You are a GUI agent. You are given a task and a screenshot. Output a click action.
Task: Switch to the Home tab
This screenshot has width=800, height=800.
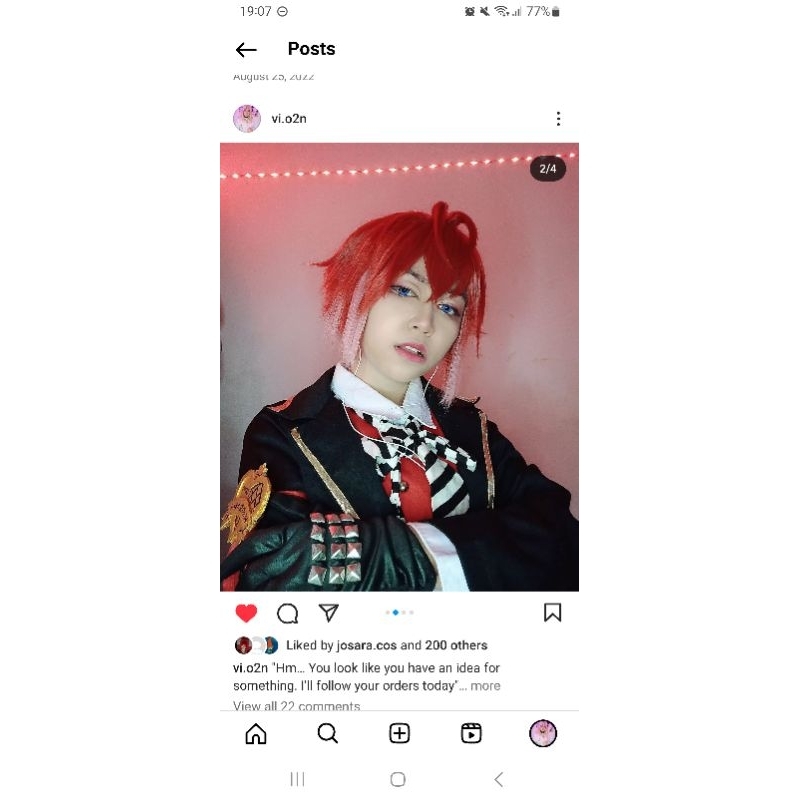pyautogui.click(x=256, y=734)
